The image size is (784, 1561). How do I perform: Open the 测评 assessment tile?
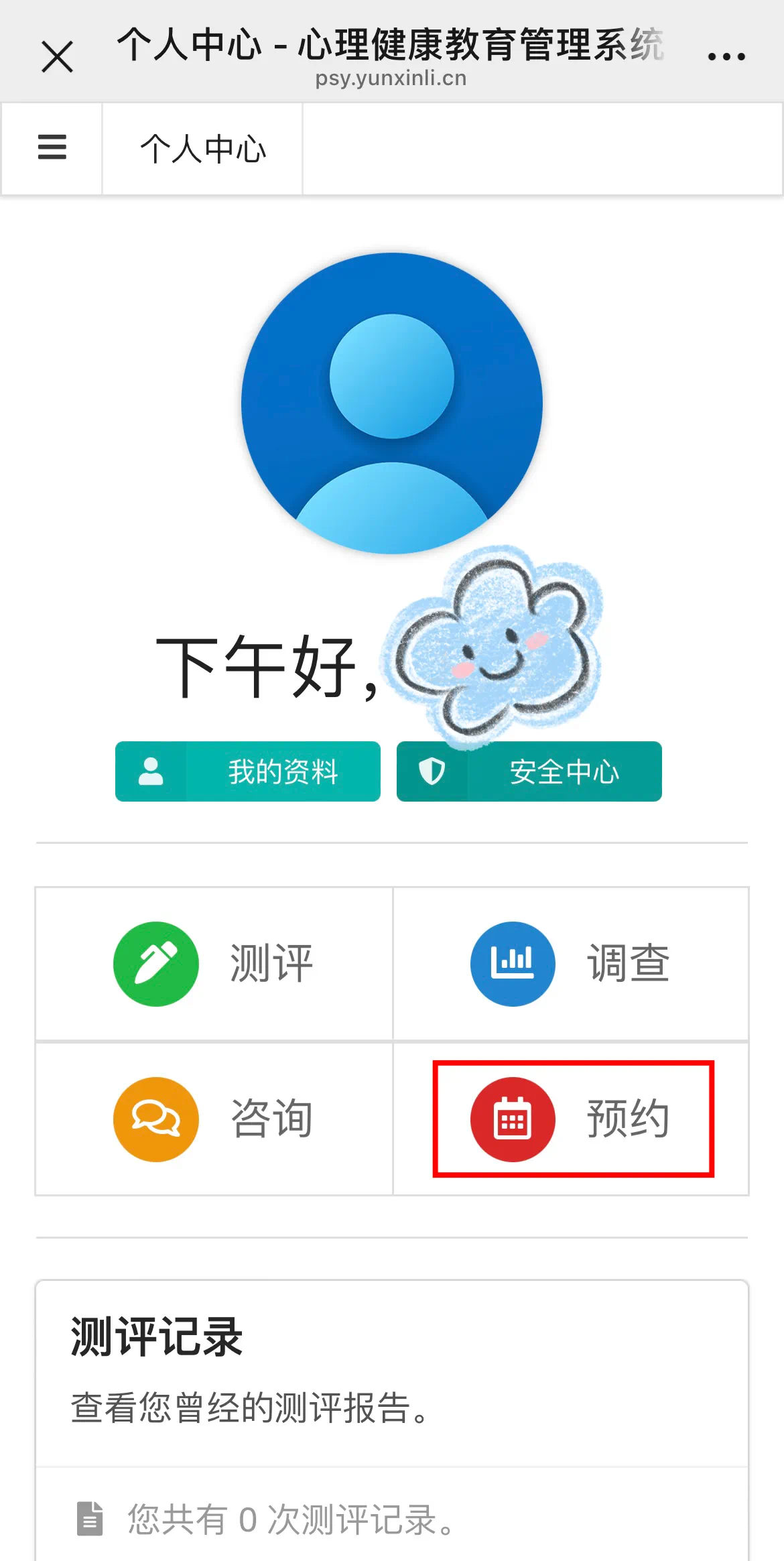click(214, 964)
